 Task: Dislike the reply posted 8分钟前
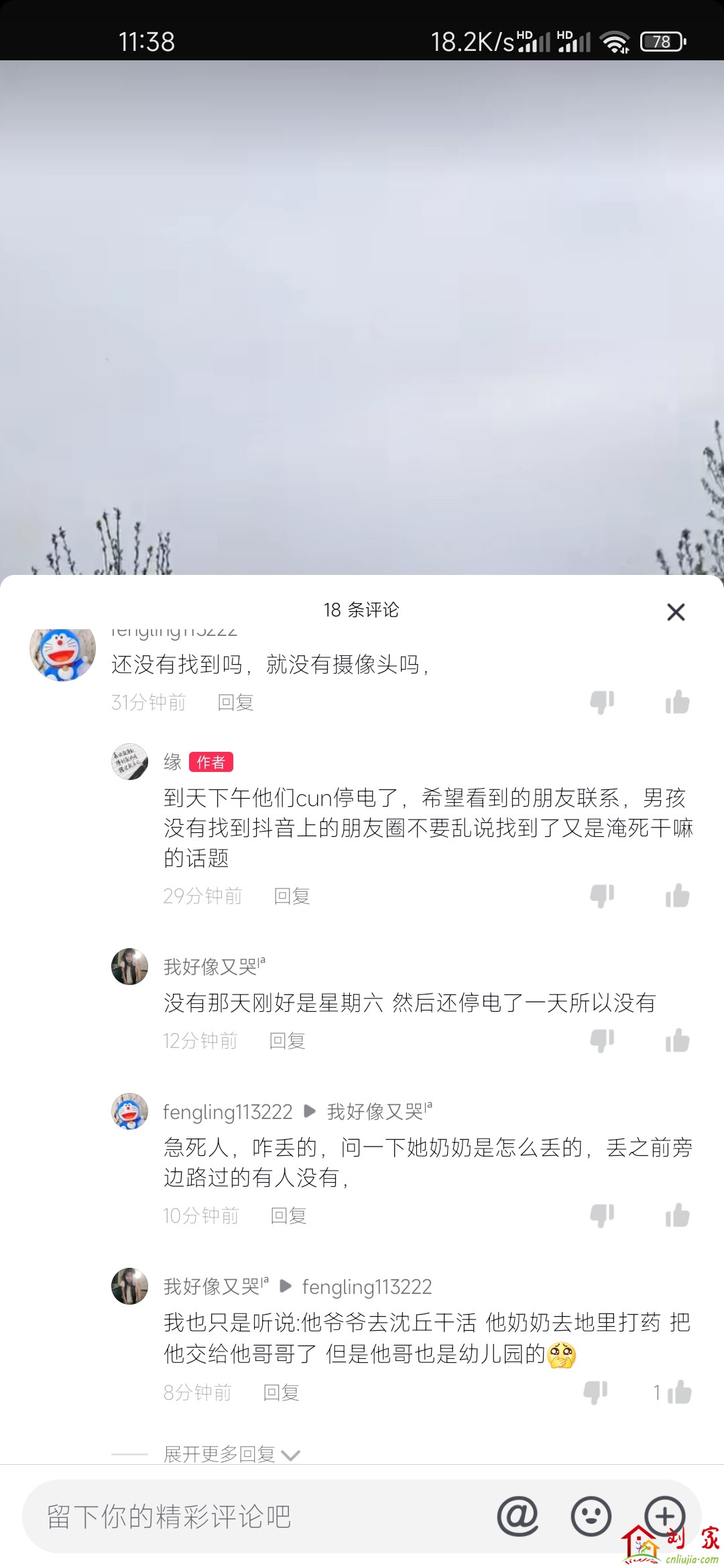click(595, 1392)
